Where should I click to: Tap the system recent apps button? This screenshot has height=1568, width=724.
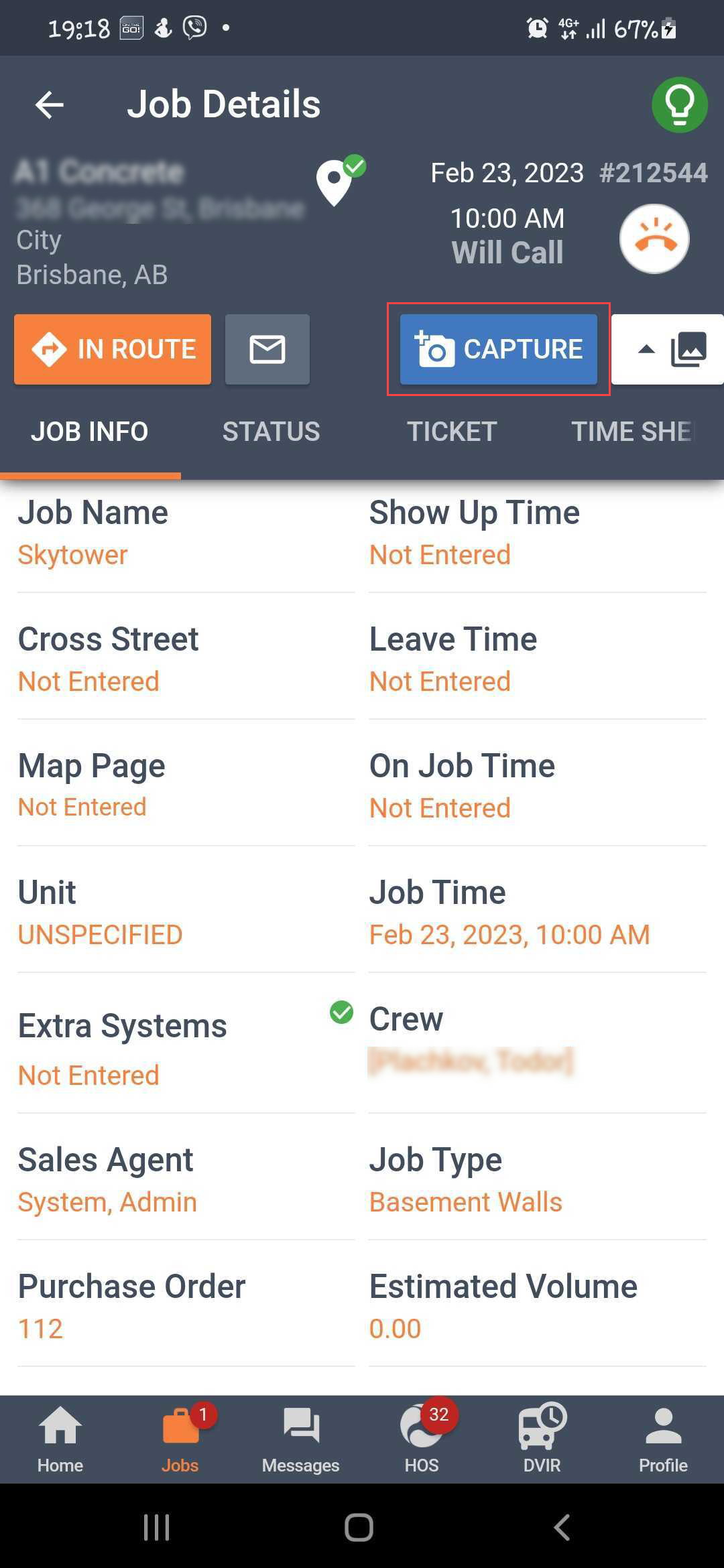(x=157, y=1527)
